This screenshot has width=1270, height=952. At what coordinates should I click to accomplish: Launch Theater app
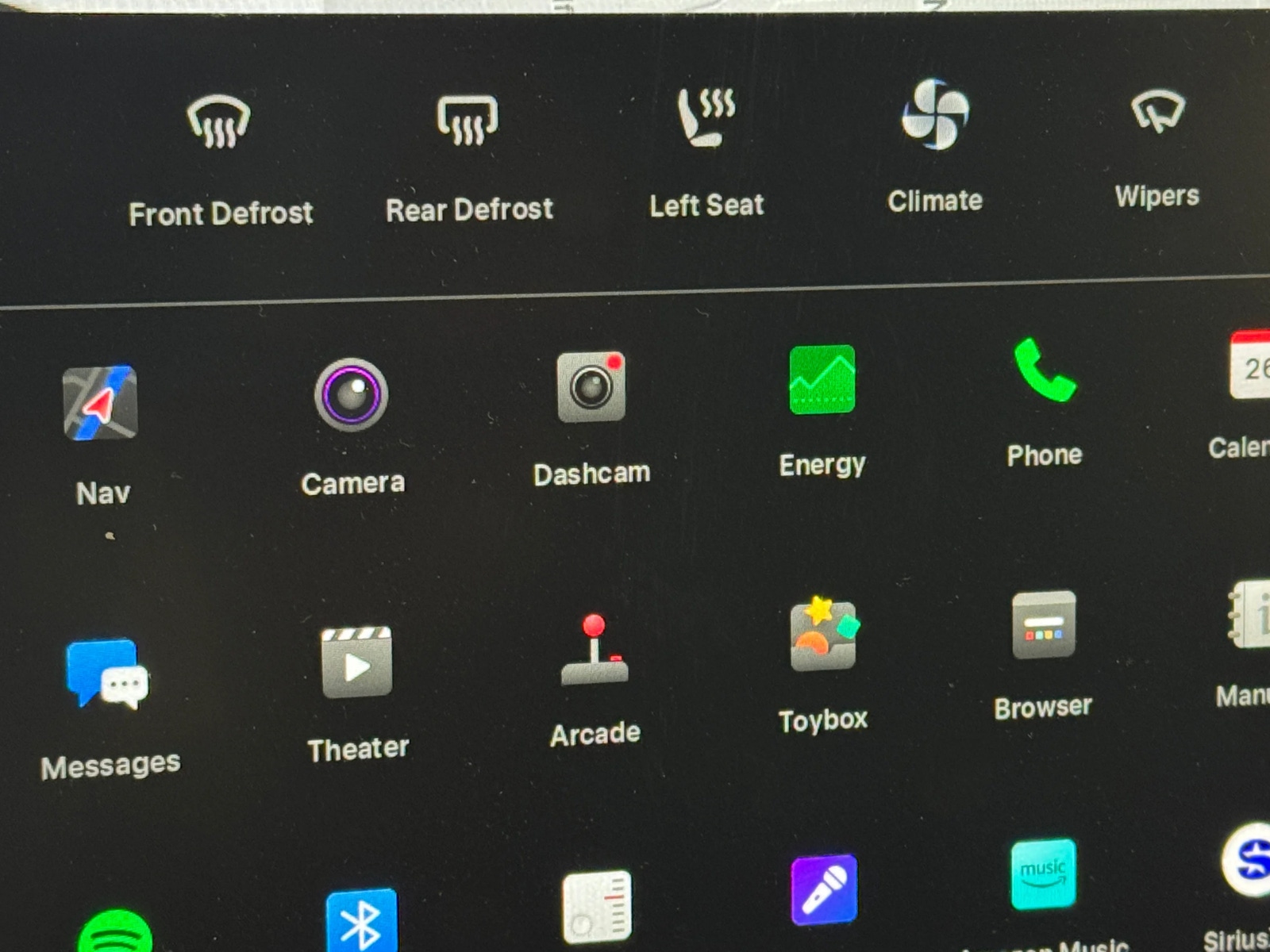[x=357, y=662]
